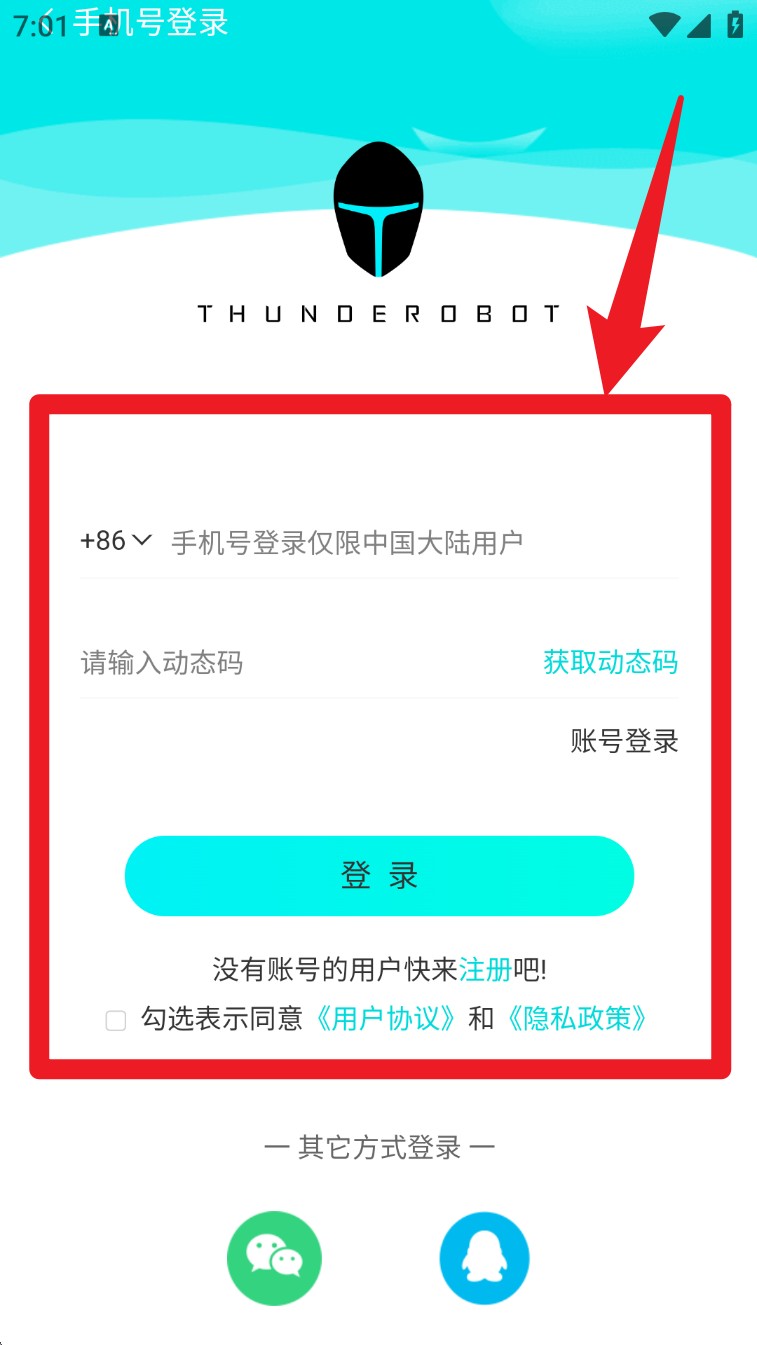Log in with QQ

[484, 1258]
